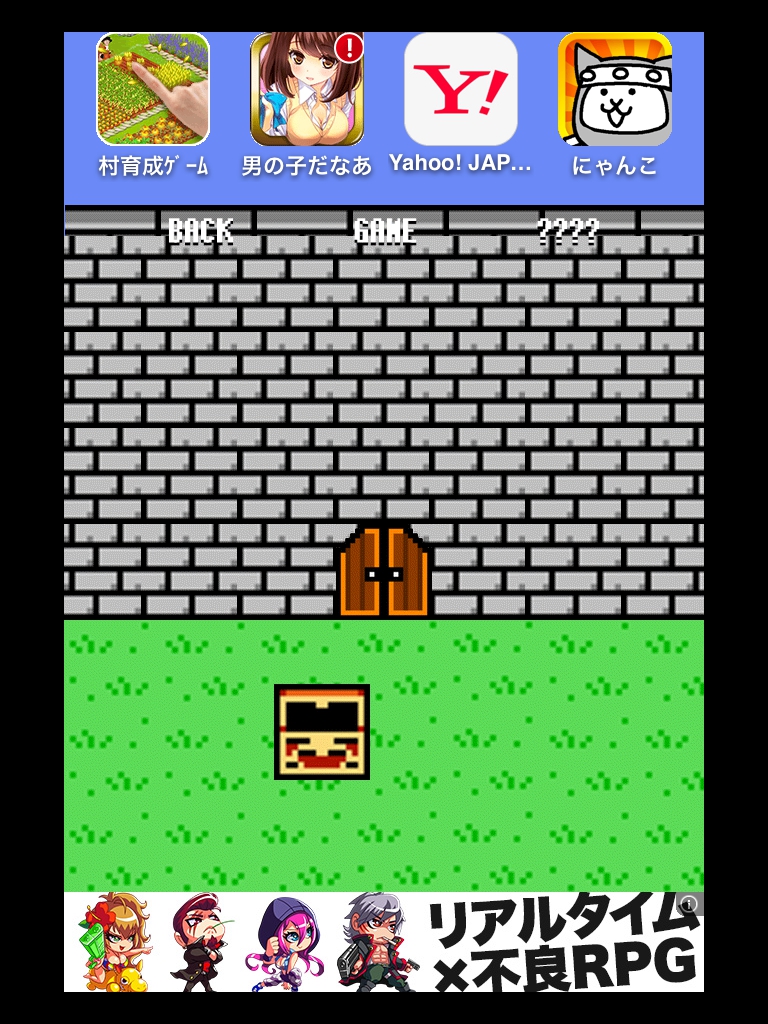Image resolution: width=768 pixels, height=1024 pixels.
Task: Open the ???? mystery option
Action: [x=568, y=232]
